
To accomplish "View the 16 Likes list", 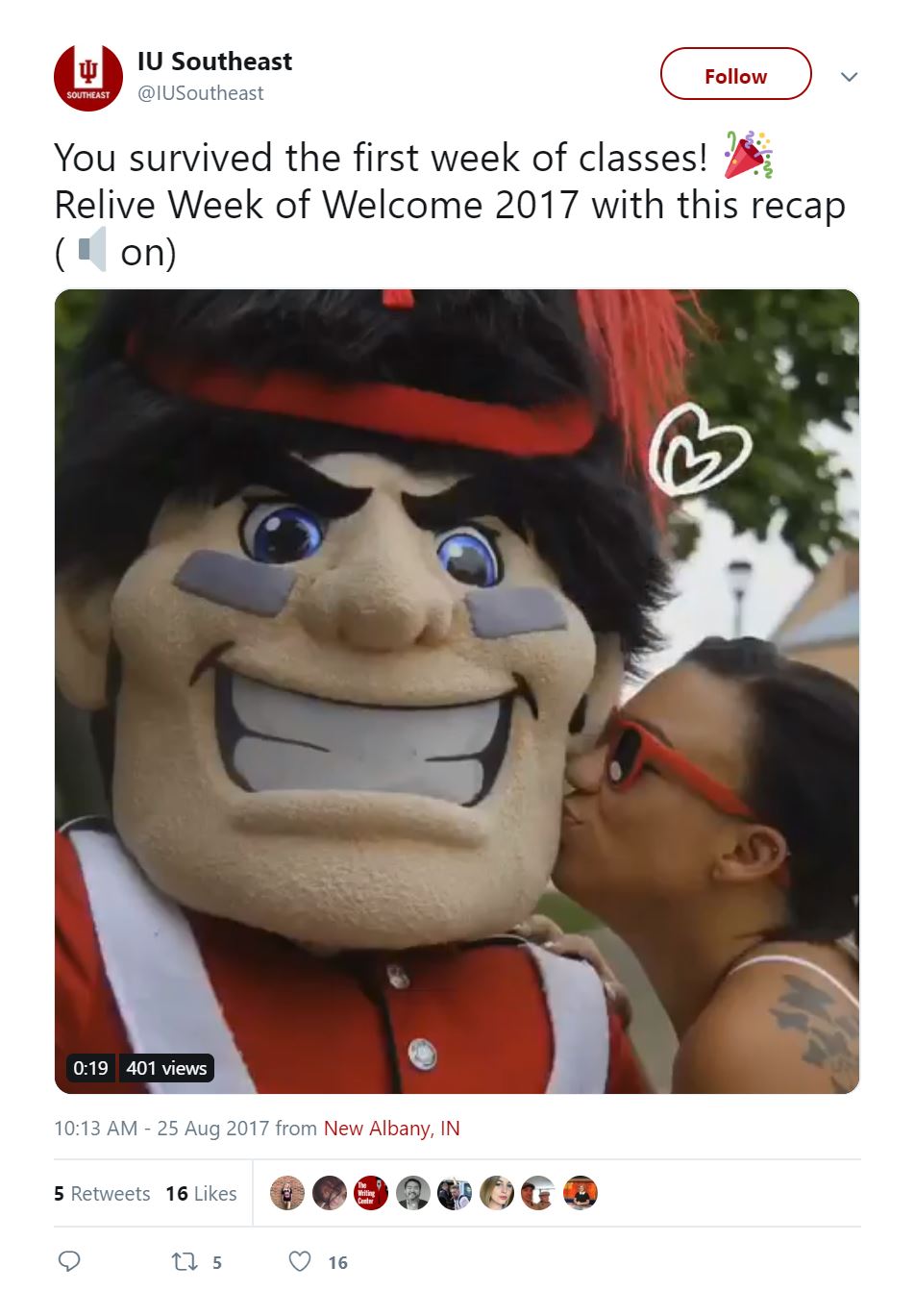I will 201,1193.
